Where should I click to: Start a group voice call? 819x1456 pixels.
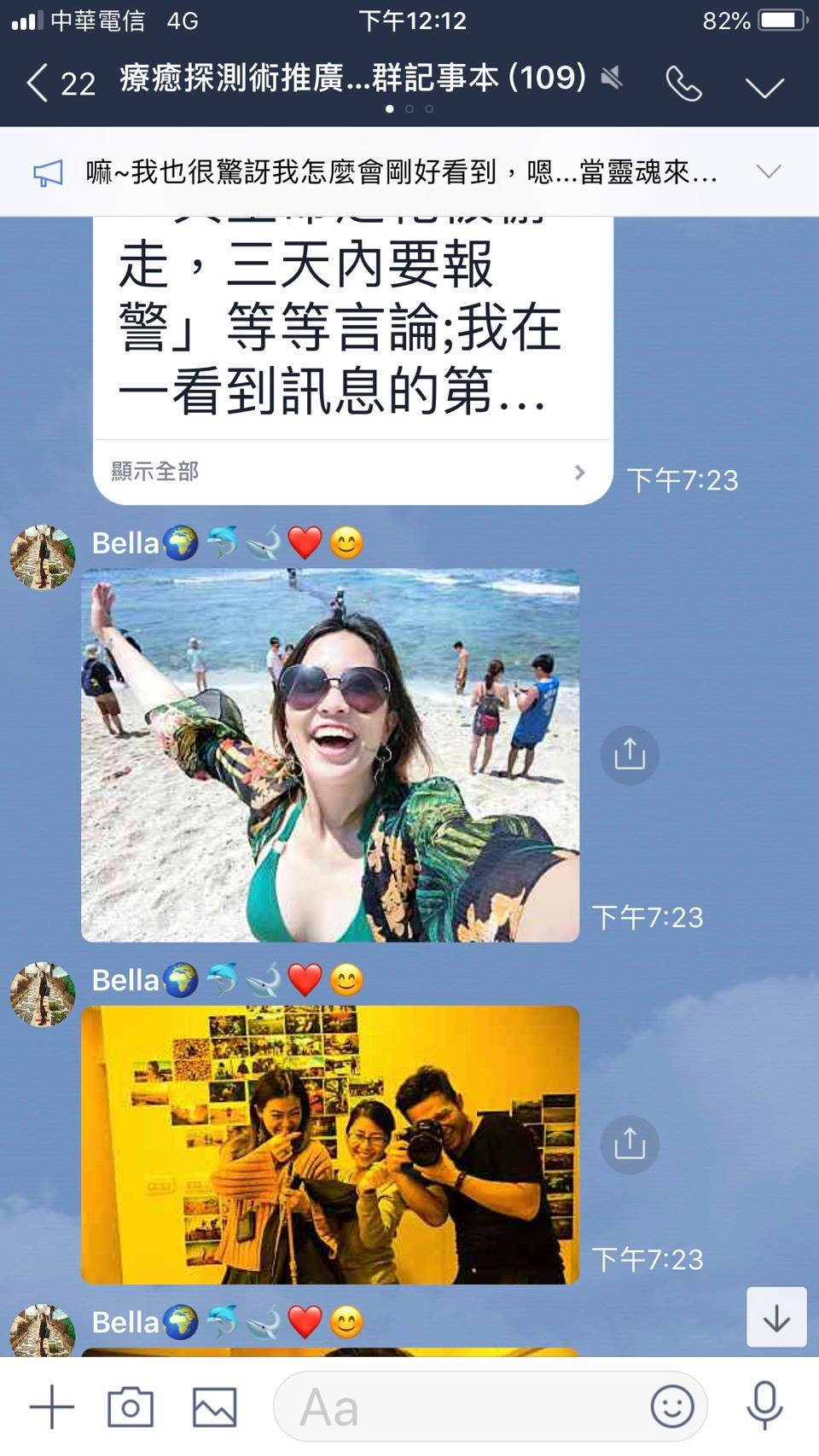point(683,84)
